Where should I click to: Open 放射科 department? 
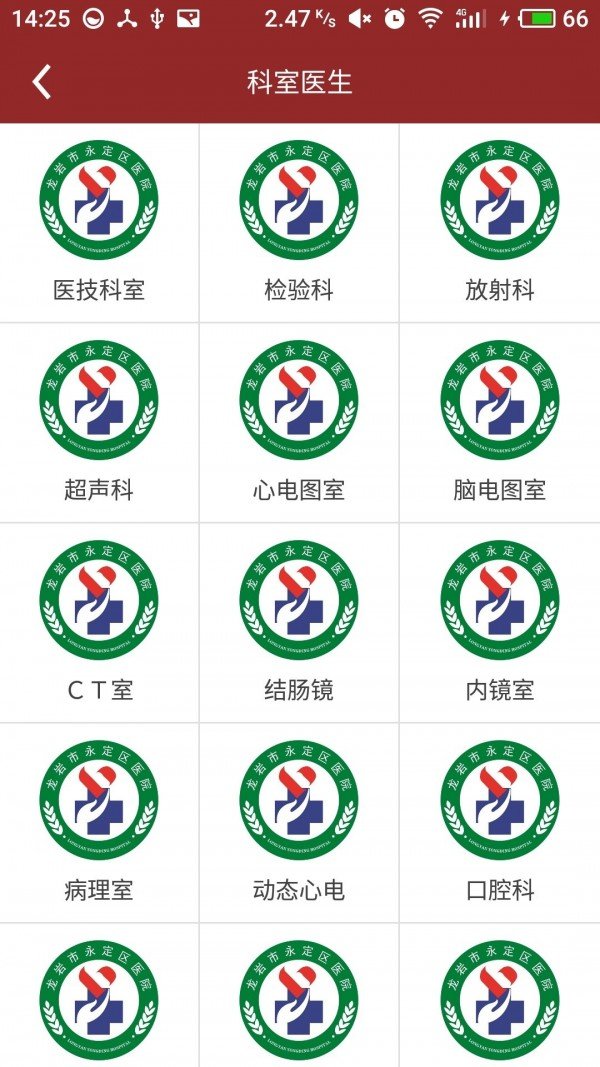click(x=500, y=223)
